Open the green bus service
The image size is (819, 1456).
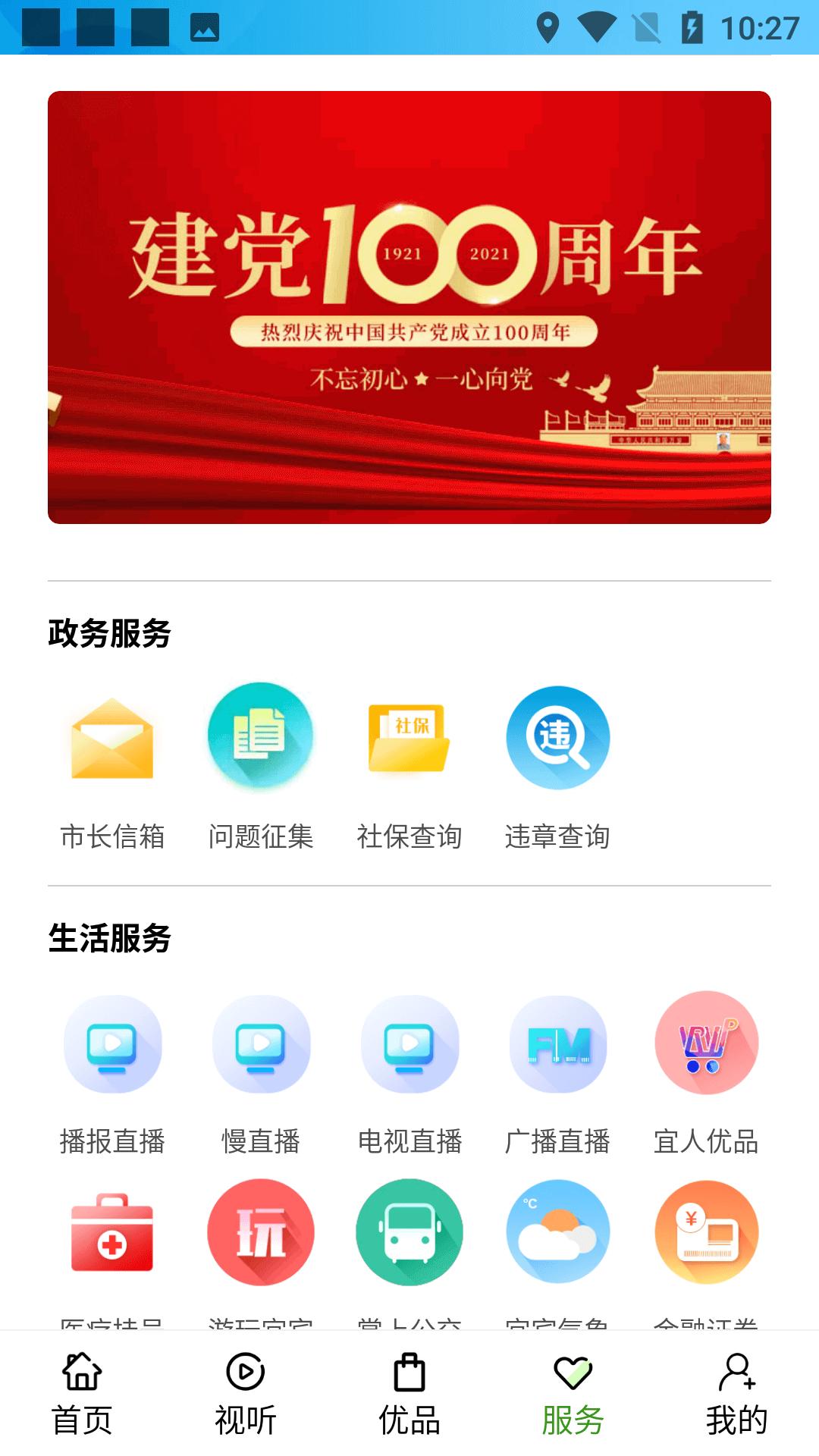409,1232
